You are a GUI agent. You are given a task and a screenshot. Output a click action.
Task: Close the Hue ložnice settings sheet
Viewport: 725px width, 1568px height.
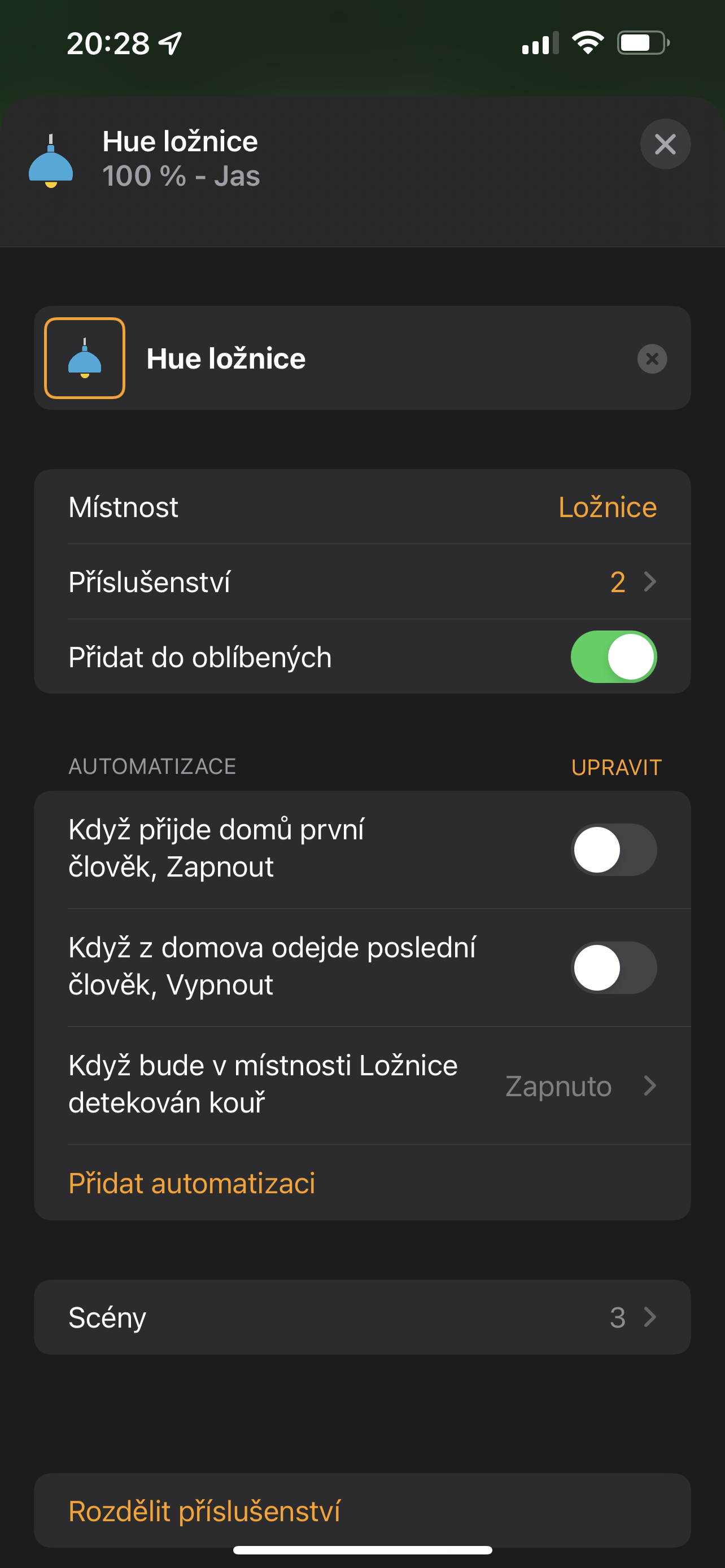tap(665, 144)
